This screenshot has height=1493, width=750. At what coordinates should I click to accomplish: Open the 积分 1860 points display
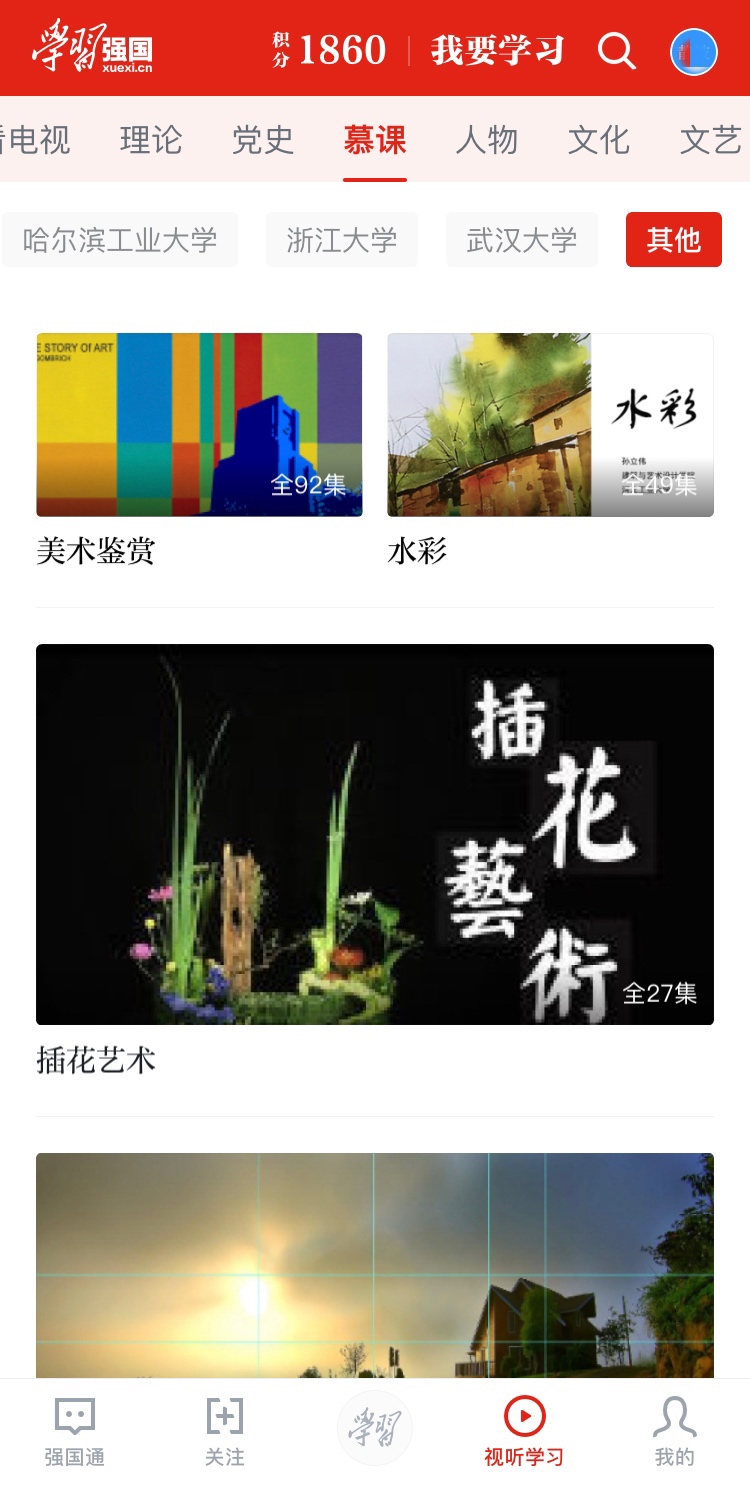click(x=329, y=50)
